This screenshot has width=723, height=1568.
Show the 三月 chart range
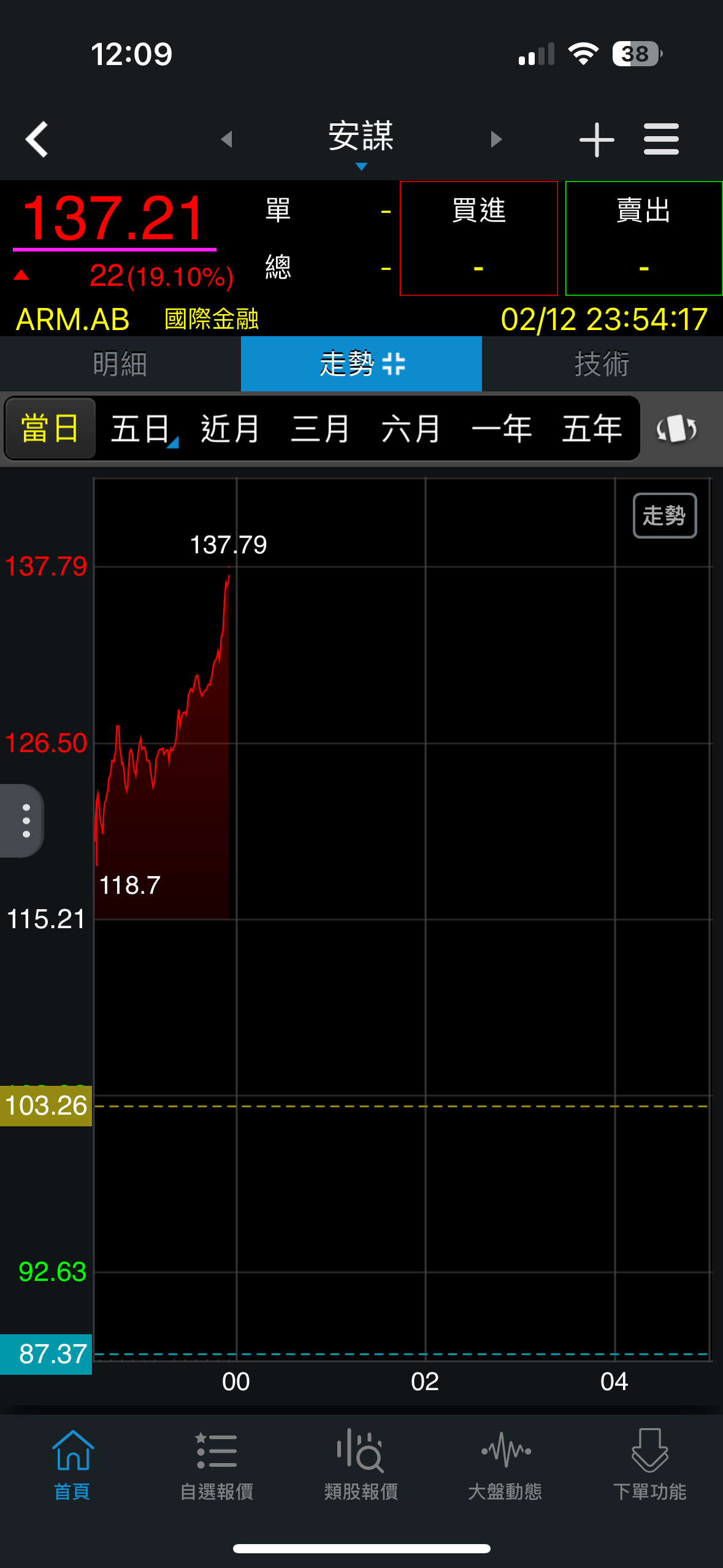coord(320,428)
